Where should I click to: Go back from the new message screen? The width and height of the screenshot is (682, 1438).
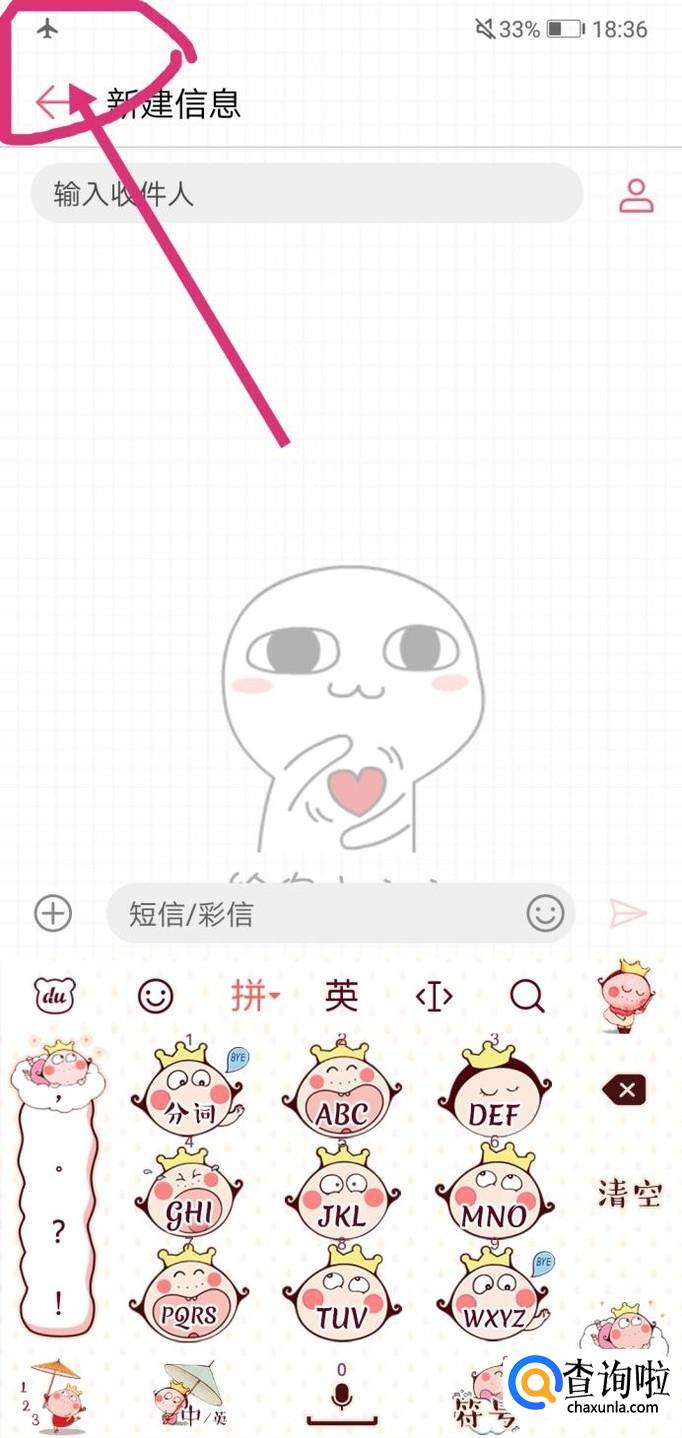pos(54,102)
